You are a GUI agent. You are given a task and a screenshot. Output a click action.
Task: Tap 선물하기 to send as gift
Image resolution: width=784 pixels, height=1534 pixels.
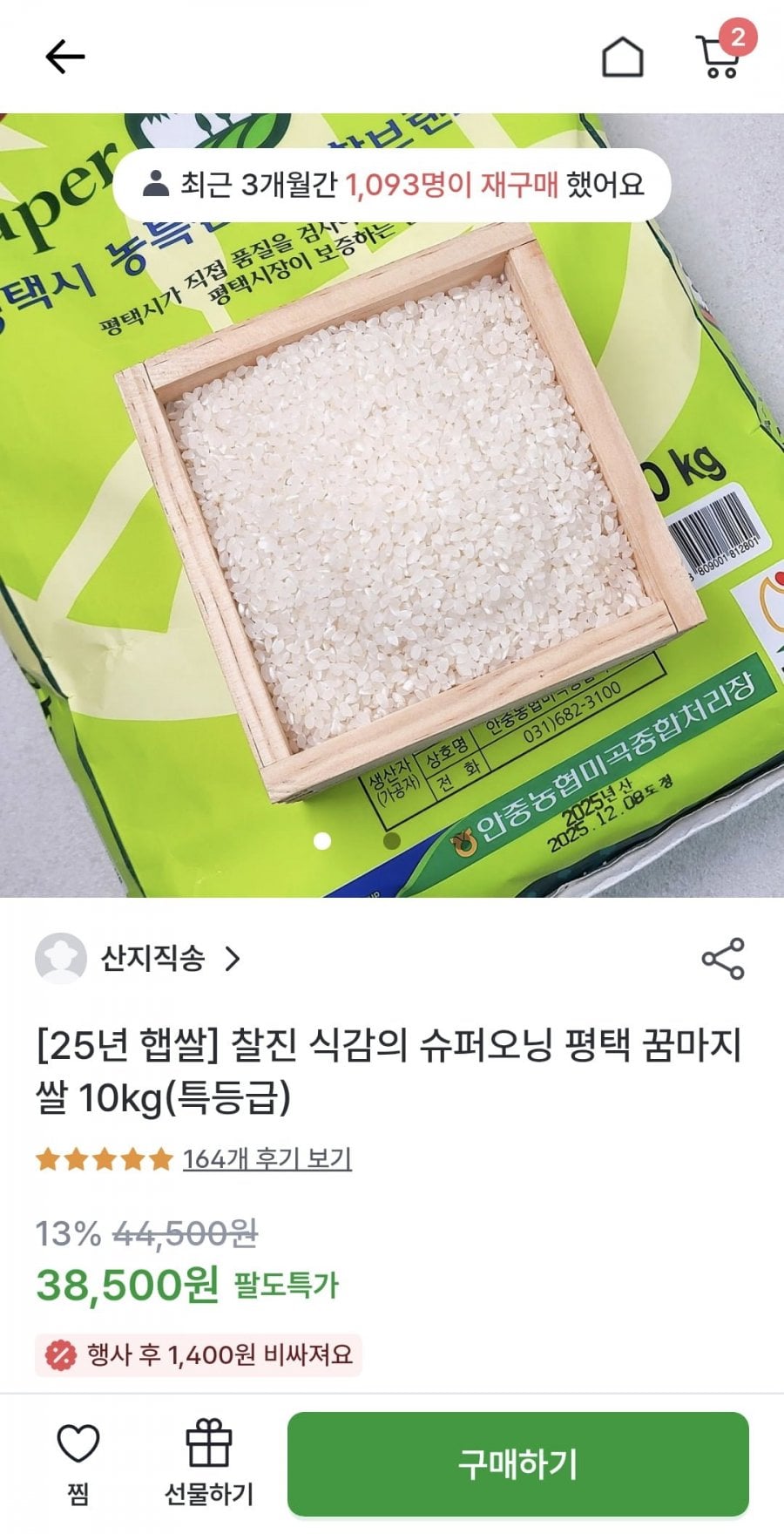pos(209,1463)
